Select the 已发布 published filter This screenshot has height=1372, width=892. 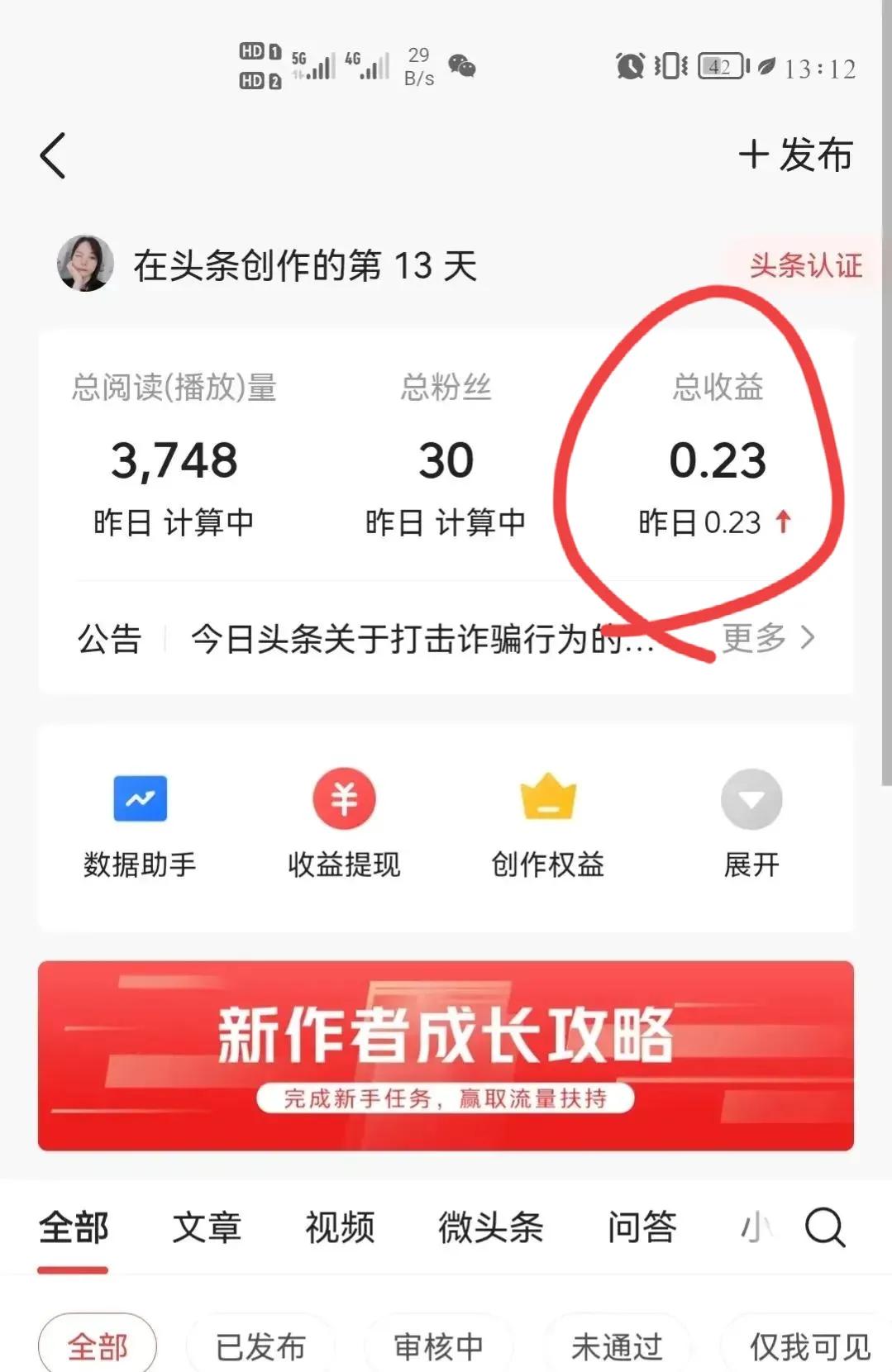coord(260,1343)
